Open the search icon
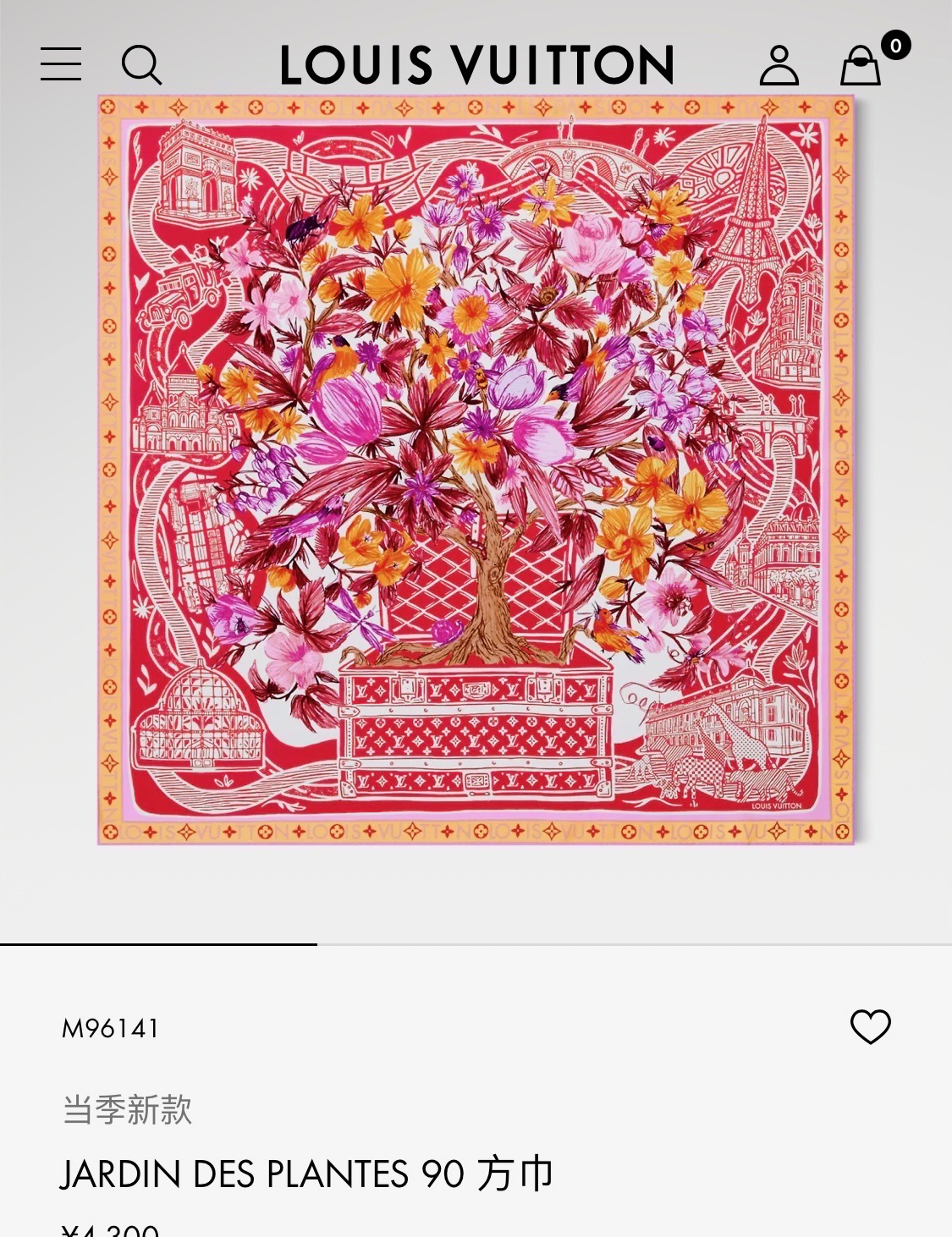 point(141,64)
